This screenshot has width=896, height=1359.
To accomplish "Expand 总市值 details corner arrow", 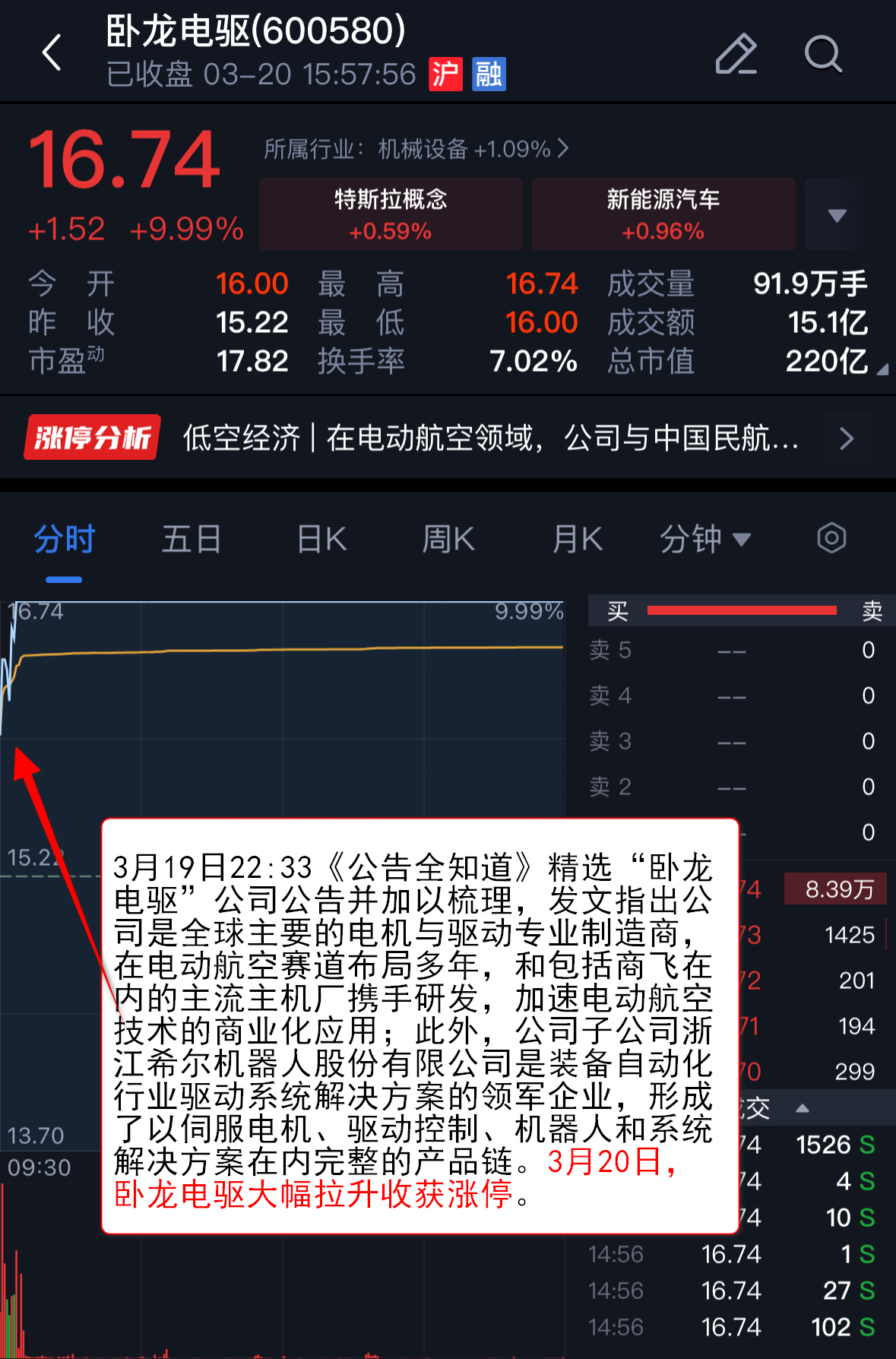I will pyautogui.click(x=882, y=370).
